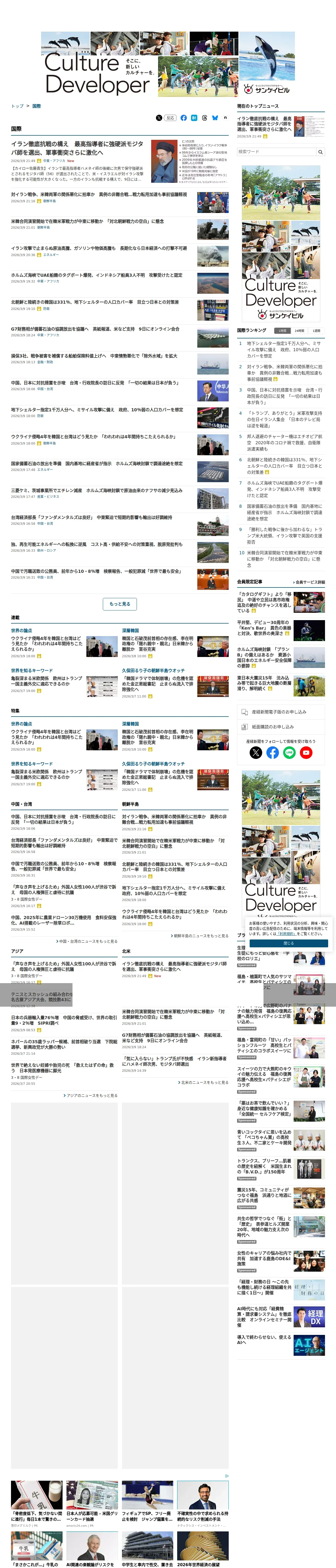Open the Culture Developer banner ad at top
336x1568 pixels.
pos(168,65)
